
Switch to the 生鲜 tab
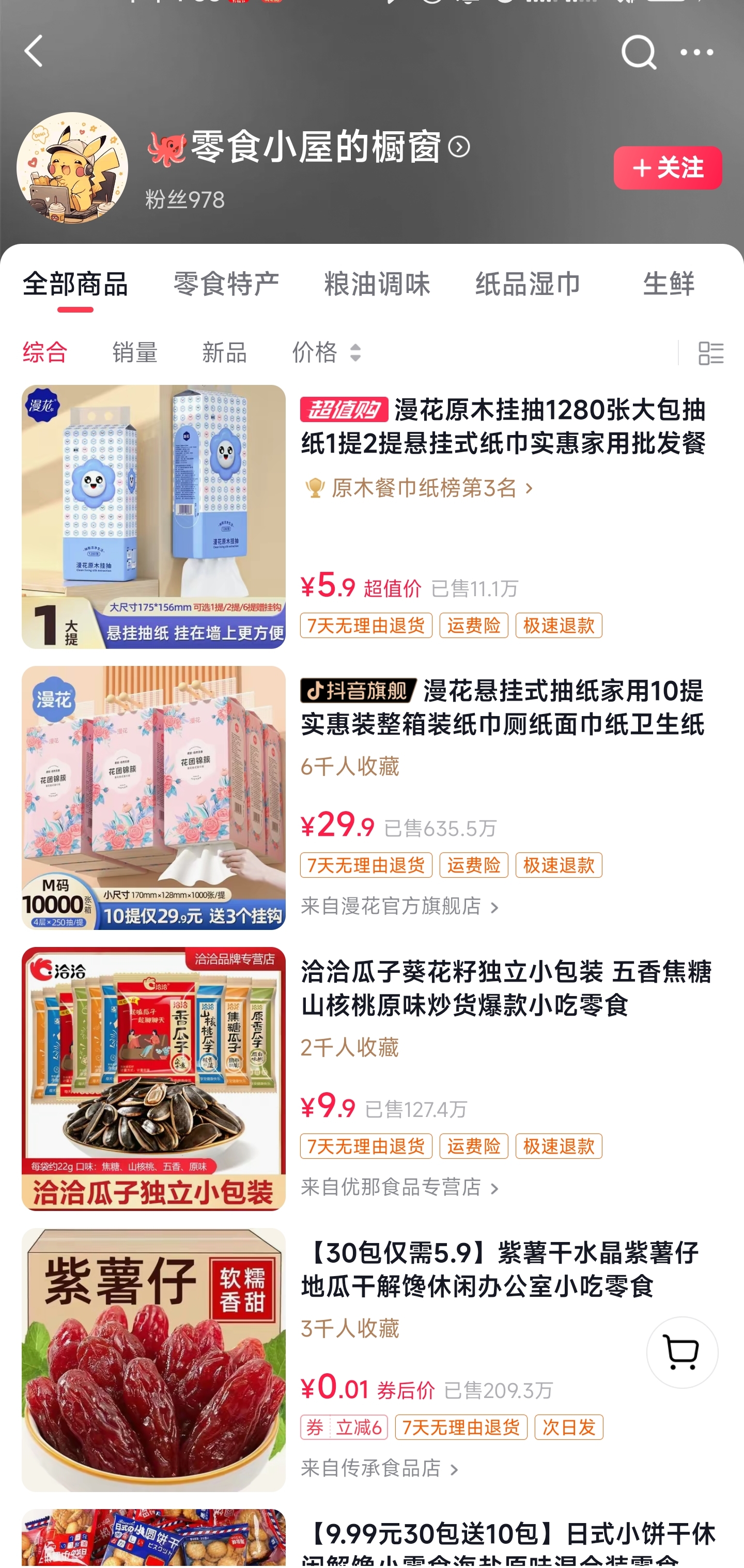click(668, 284)
